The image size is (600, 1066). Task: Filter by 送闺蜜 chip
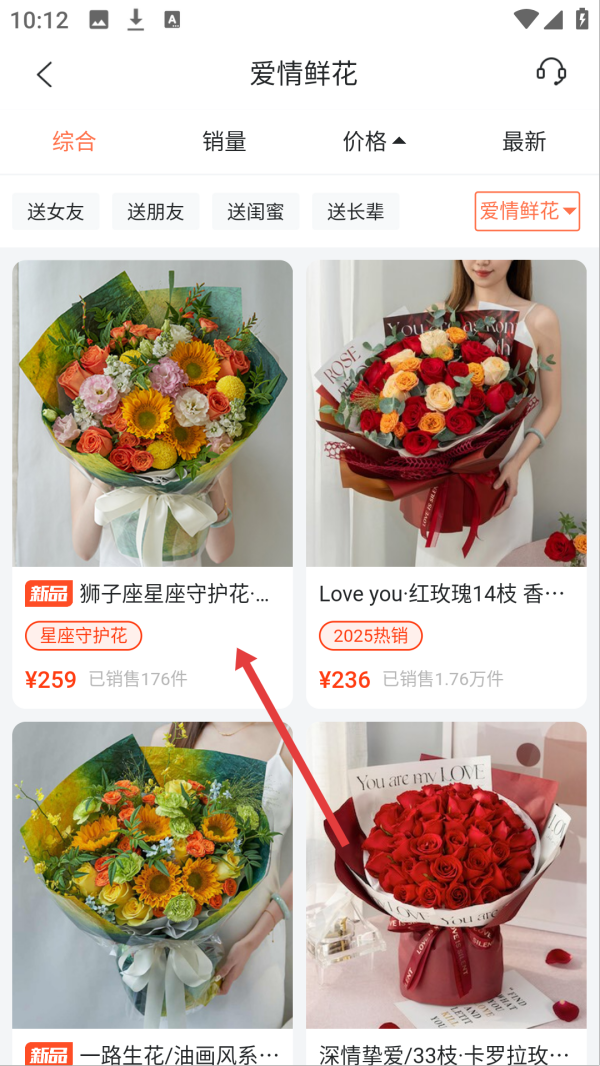256,212
